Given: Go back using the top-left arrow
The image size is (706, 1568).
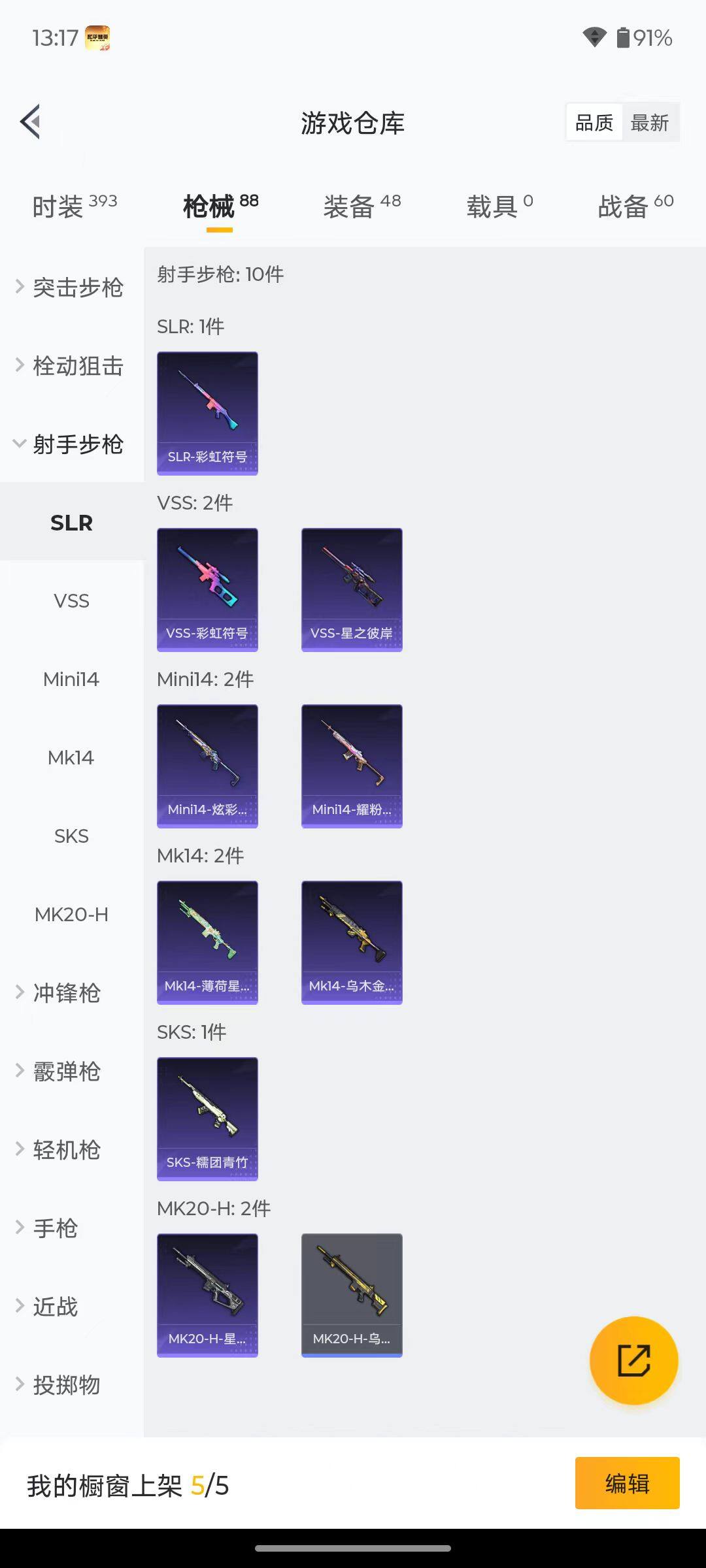Looking at the screenshot, I should (x=31, y=122).
